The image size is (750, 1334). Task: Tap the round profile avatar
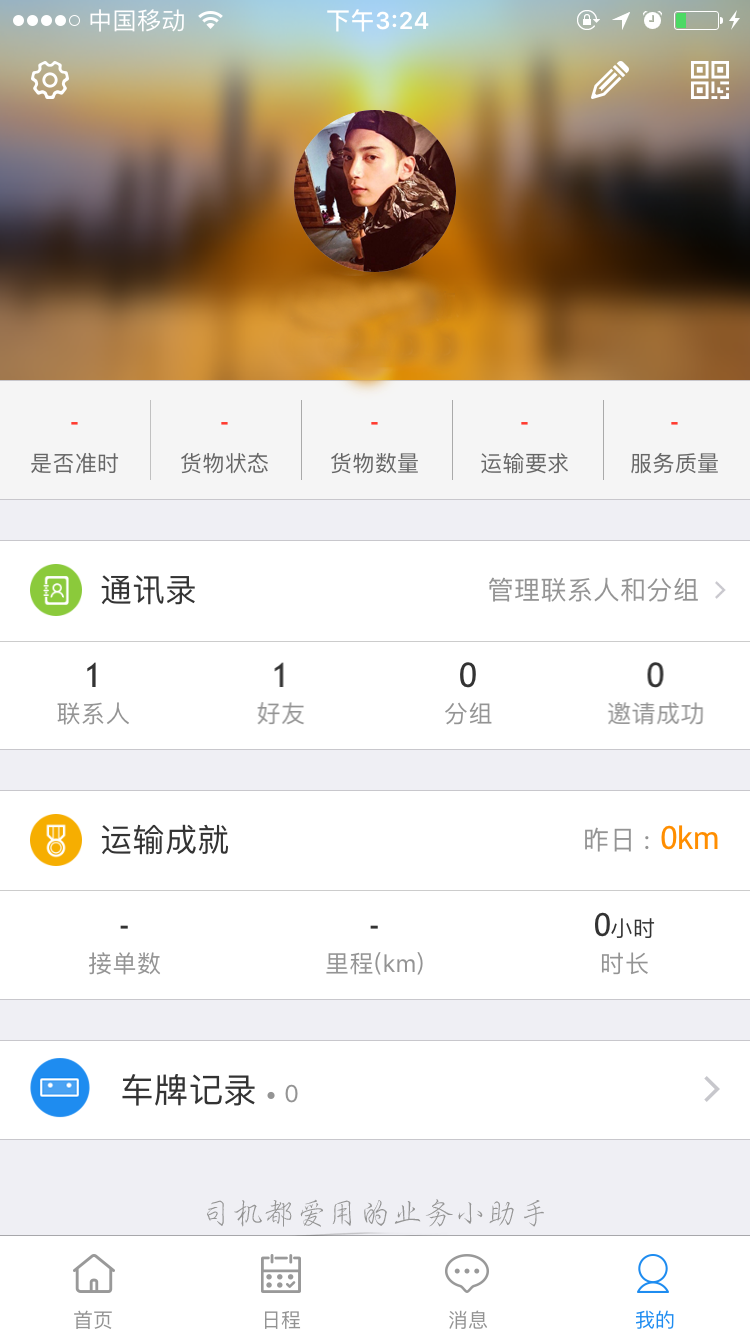pos(375,191)
